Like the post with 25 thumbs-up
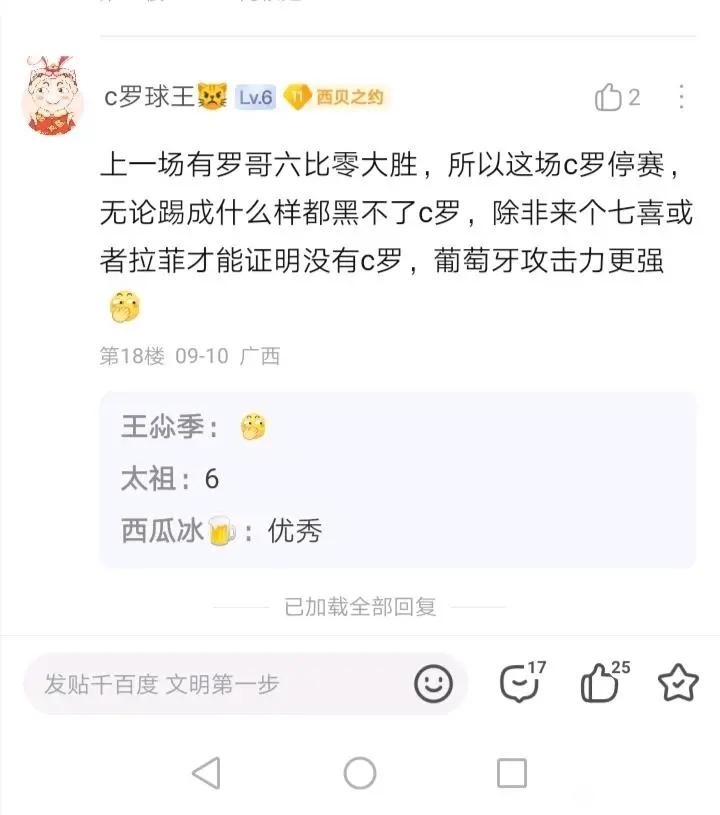Viewport: 720px width, 815px height. (601, 685)
